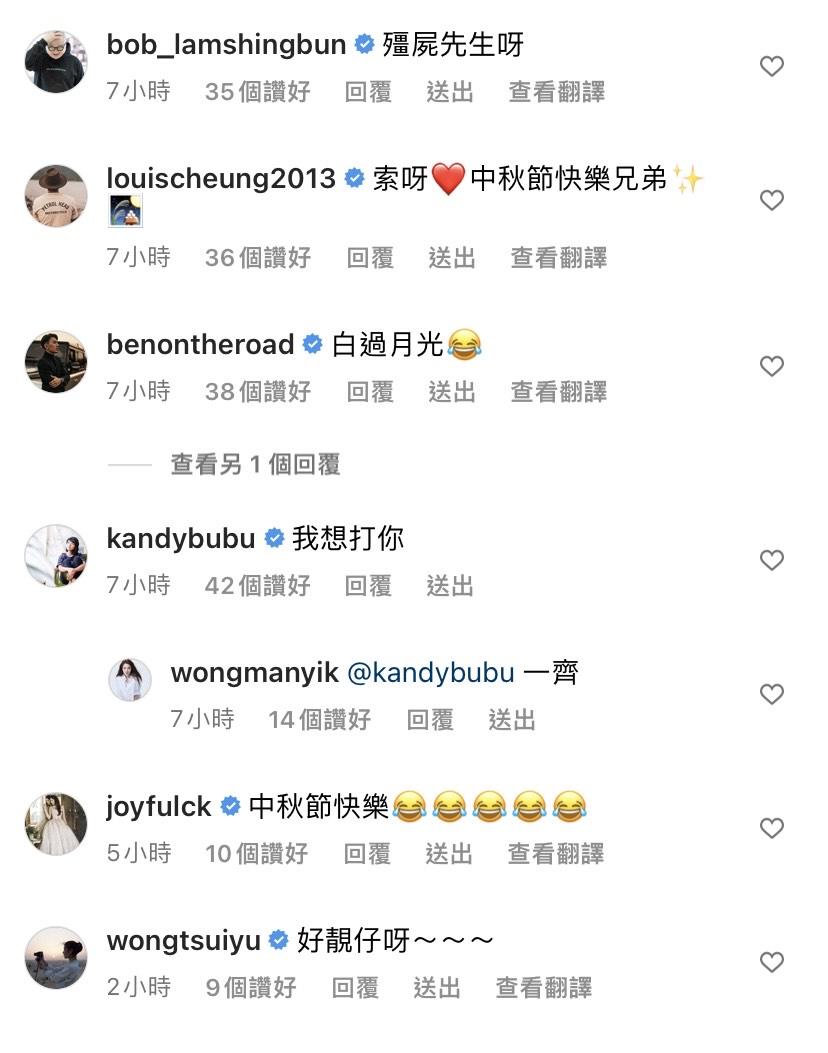Expand 查看另1個回覆 under benontheroad
The image size is (828, 1053).
click(255, 464)
